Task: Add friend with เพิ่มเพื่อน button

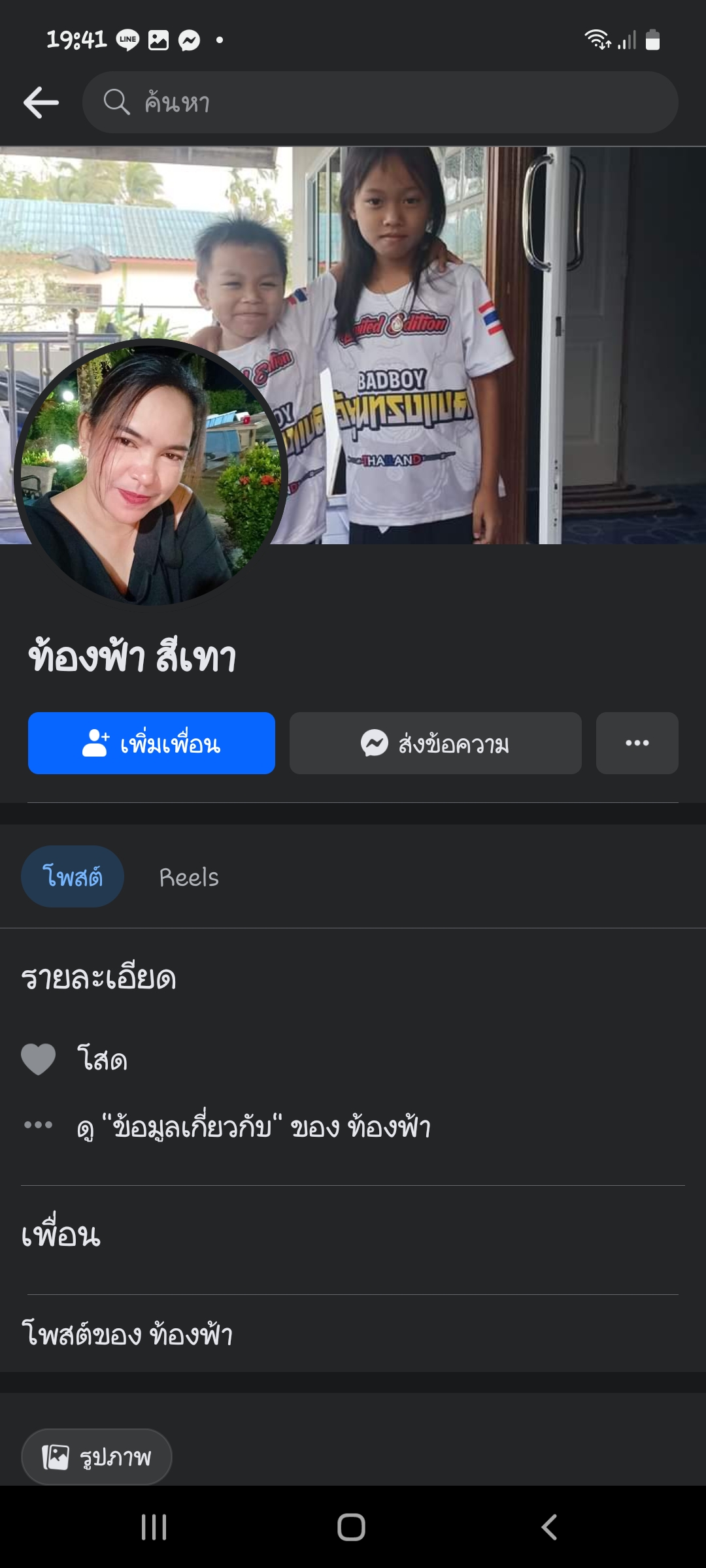Action: [152, 743]
